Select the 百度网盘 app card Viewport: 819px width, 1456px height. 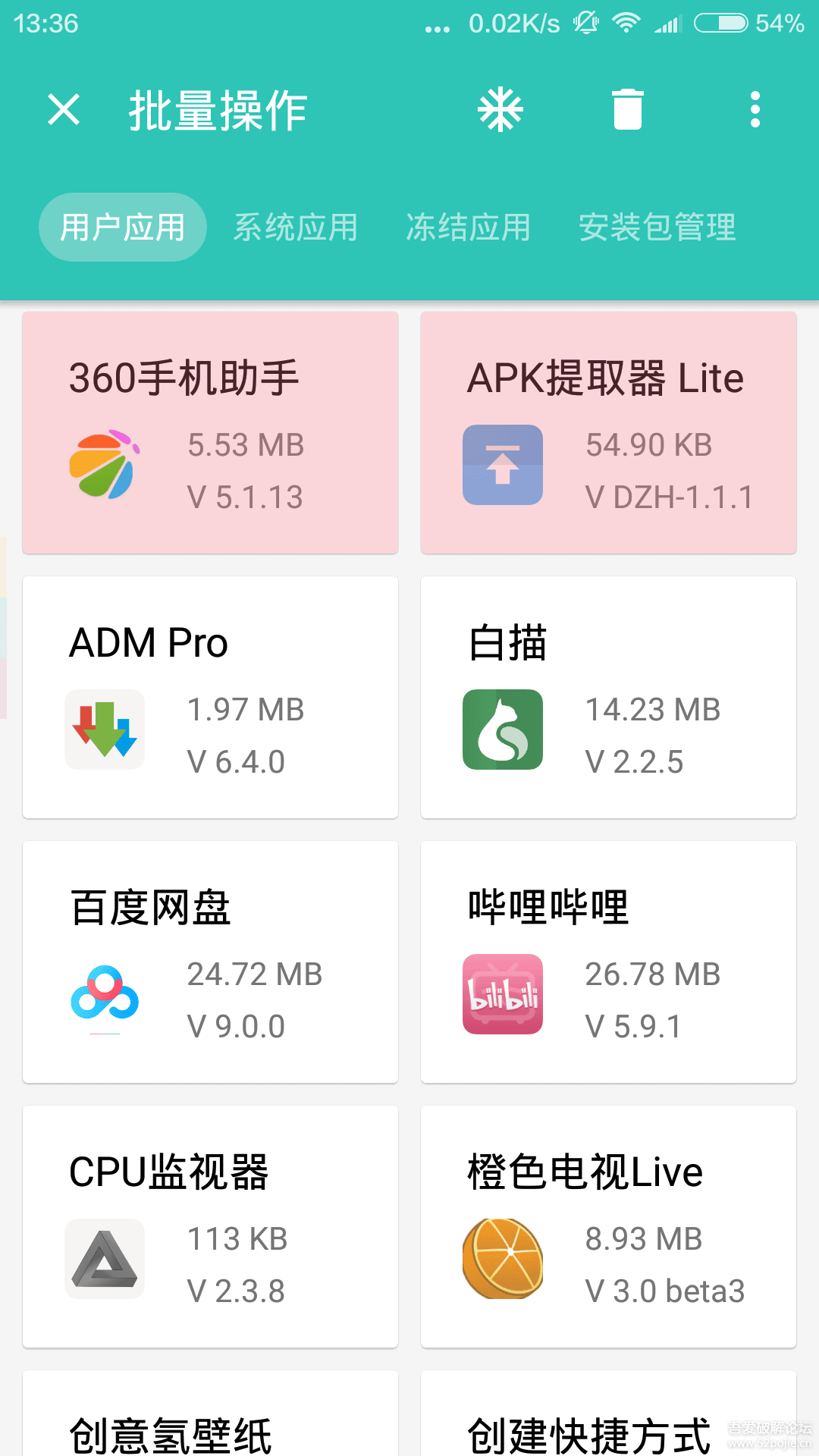coord(210,962)
